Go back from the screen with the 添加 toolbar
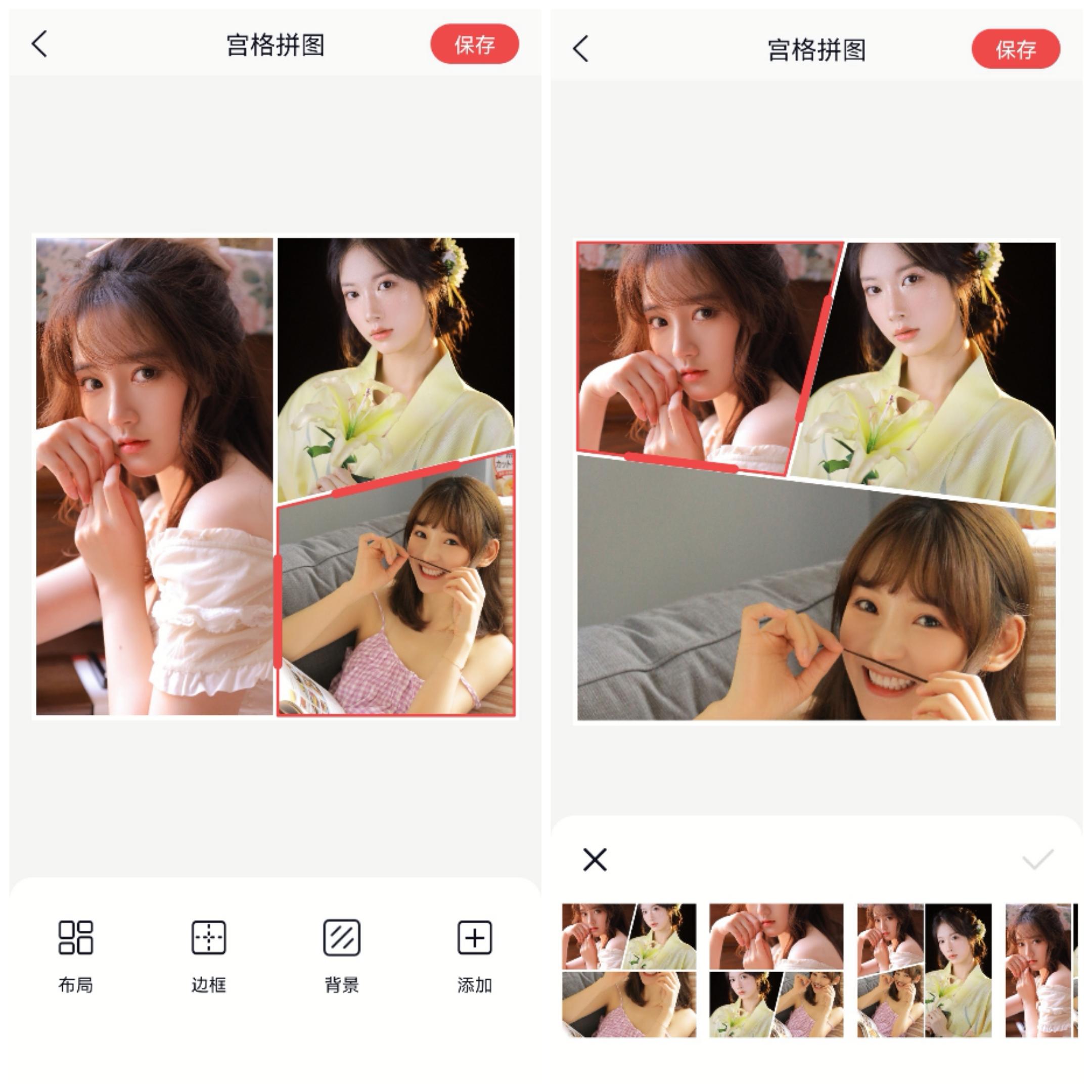The width and height of the screenshot is (1092, 1092). tap(39, 44)
